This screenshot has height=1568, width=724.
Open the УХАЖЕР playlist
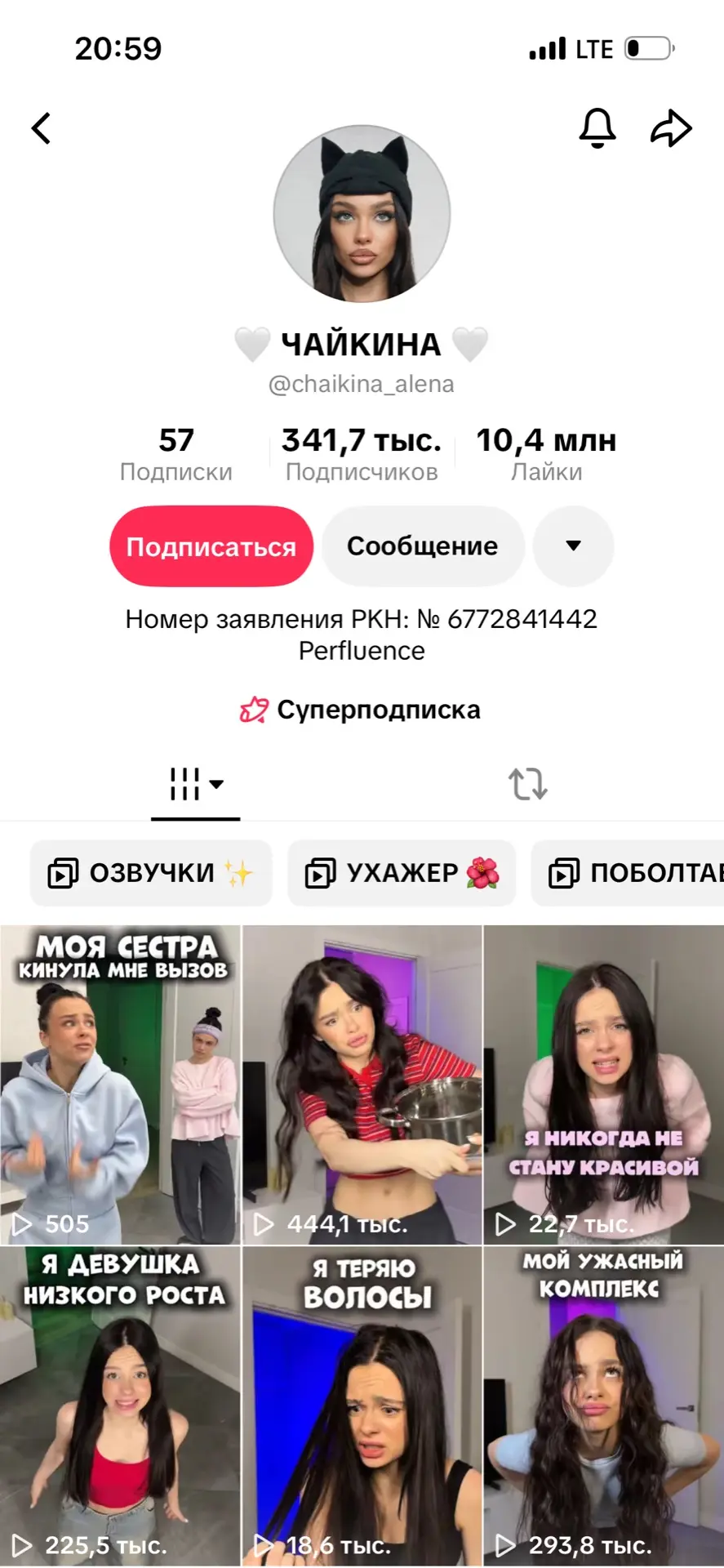tap(402, 873)
